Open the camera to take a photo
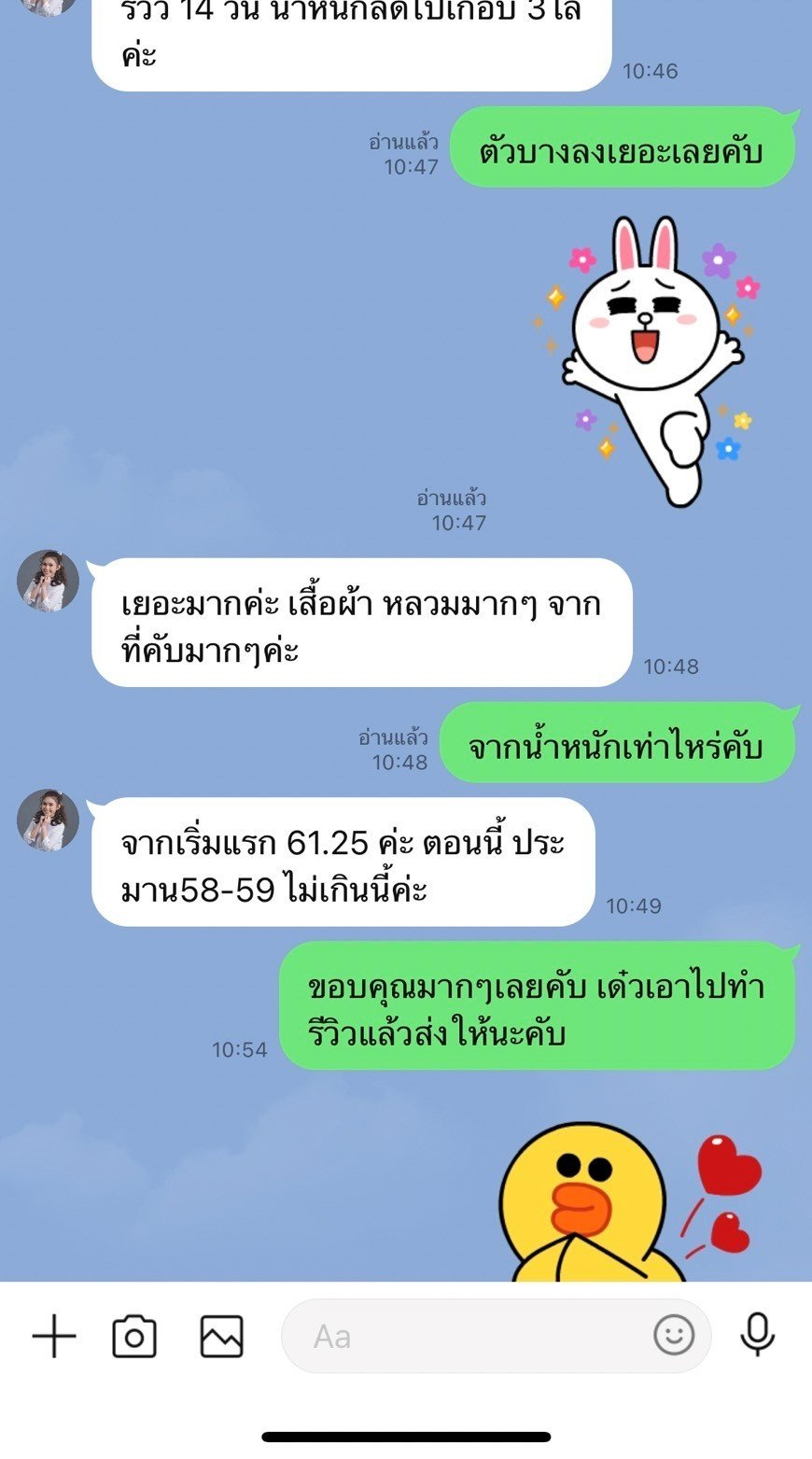 pyautogui.click(x=134, y=1337)
